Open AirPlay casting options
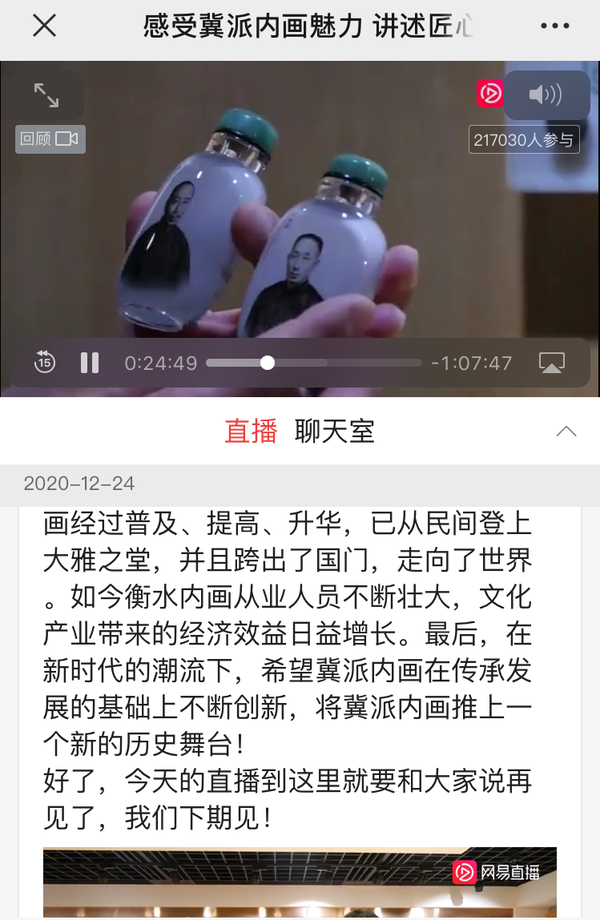The width and height of the screenshot is (600, 920). [551, 363]
